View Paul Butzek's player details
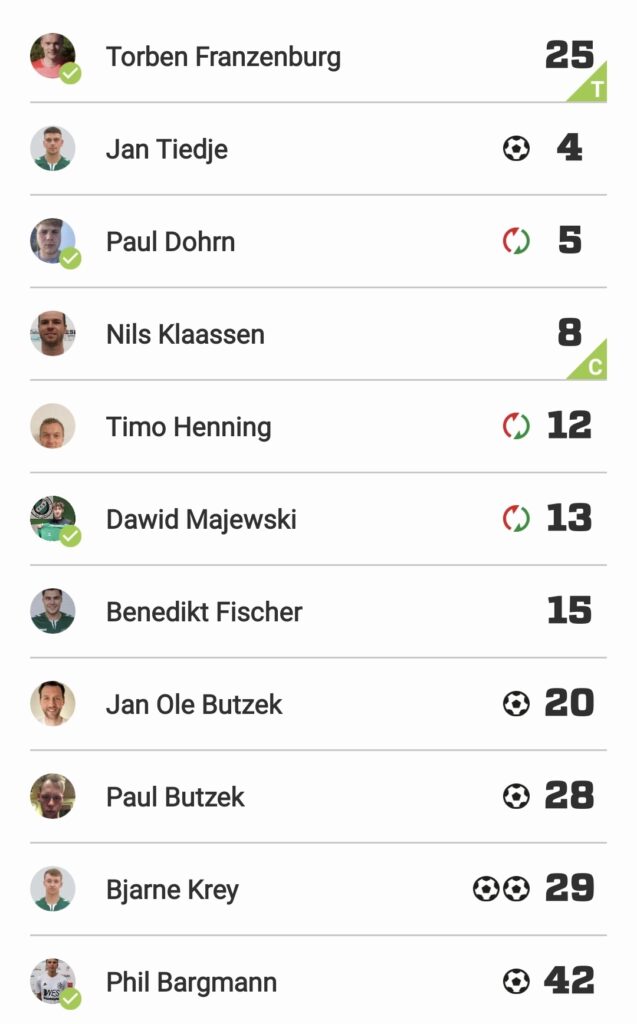637x1024 pixels. click(175, 797)
